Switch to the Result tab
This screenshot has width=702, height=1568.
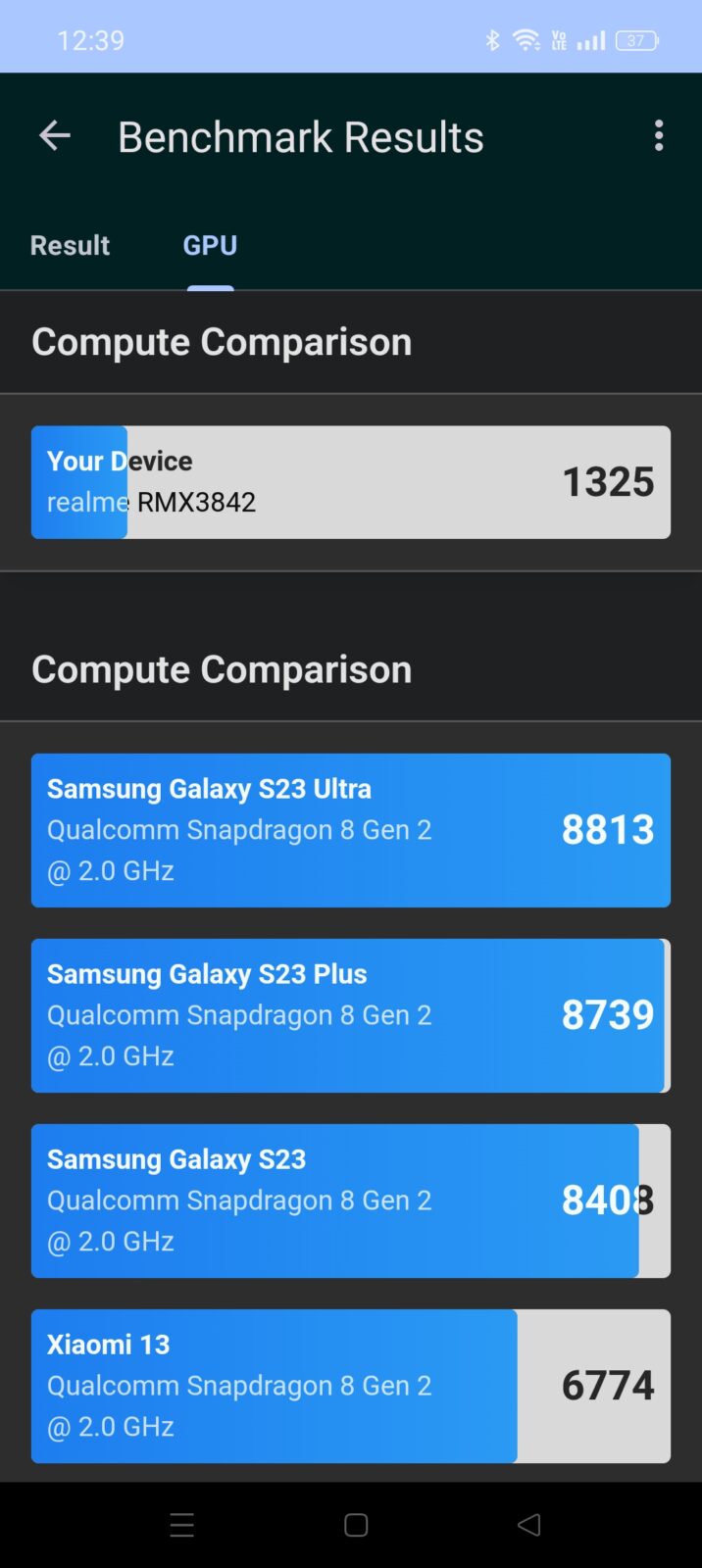(70, 245)
